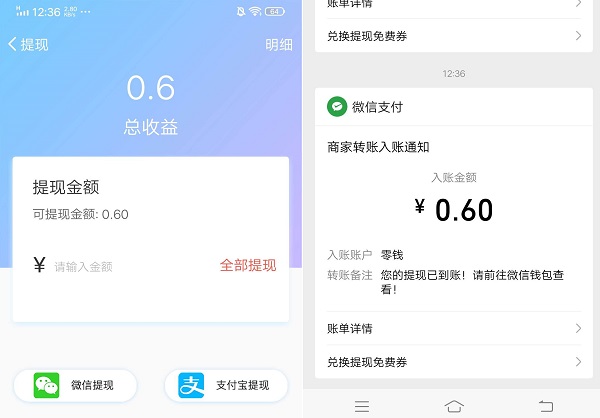The width and height of the screenshot is (600, 418).
Task: Choose 支付宝提现 withdrawal
Action: pyautogui.click(x=226, y=385)
